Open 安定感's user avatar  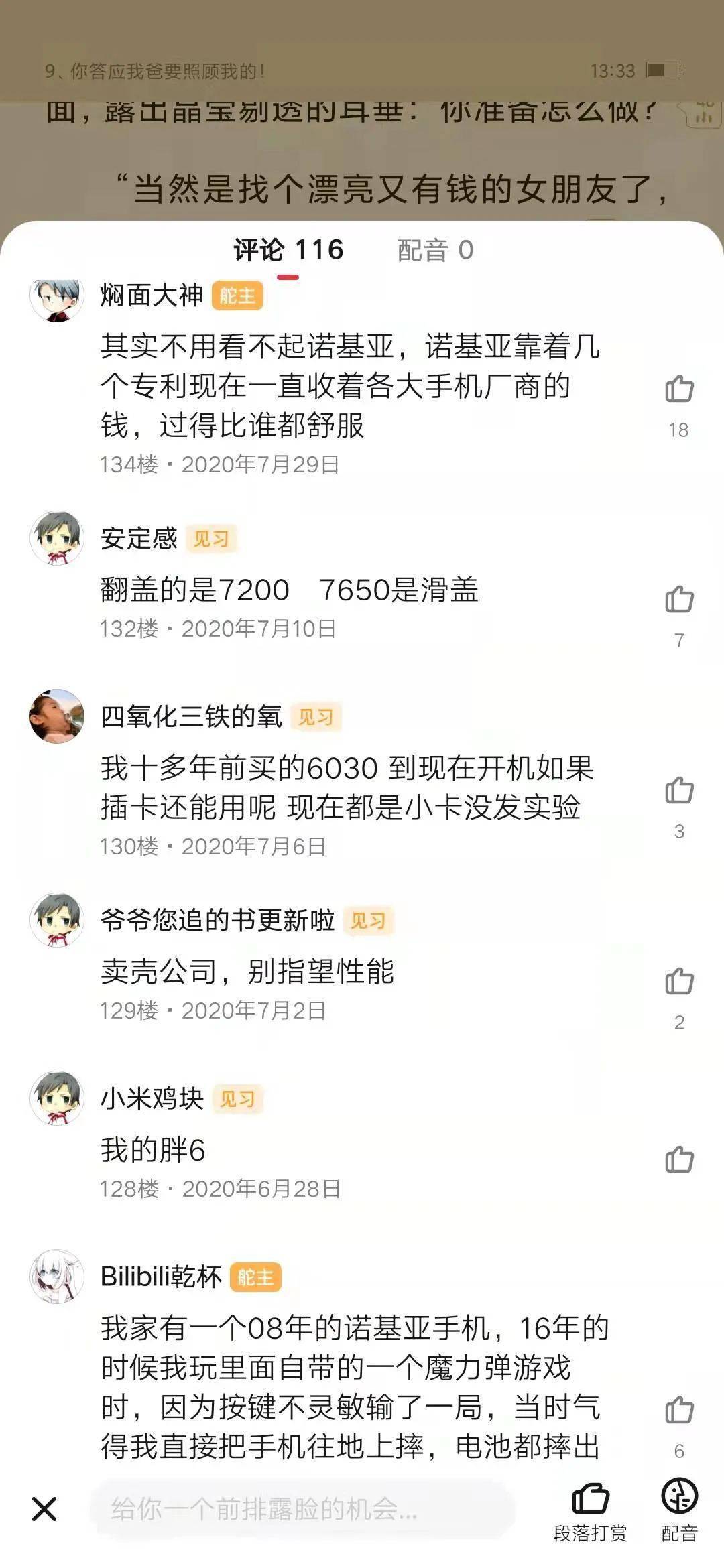[57, 538]
